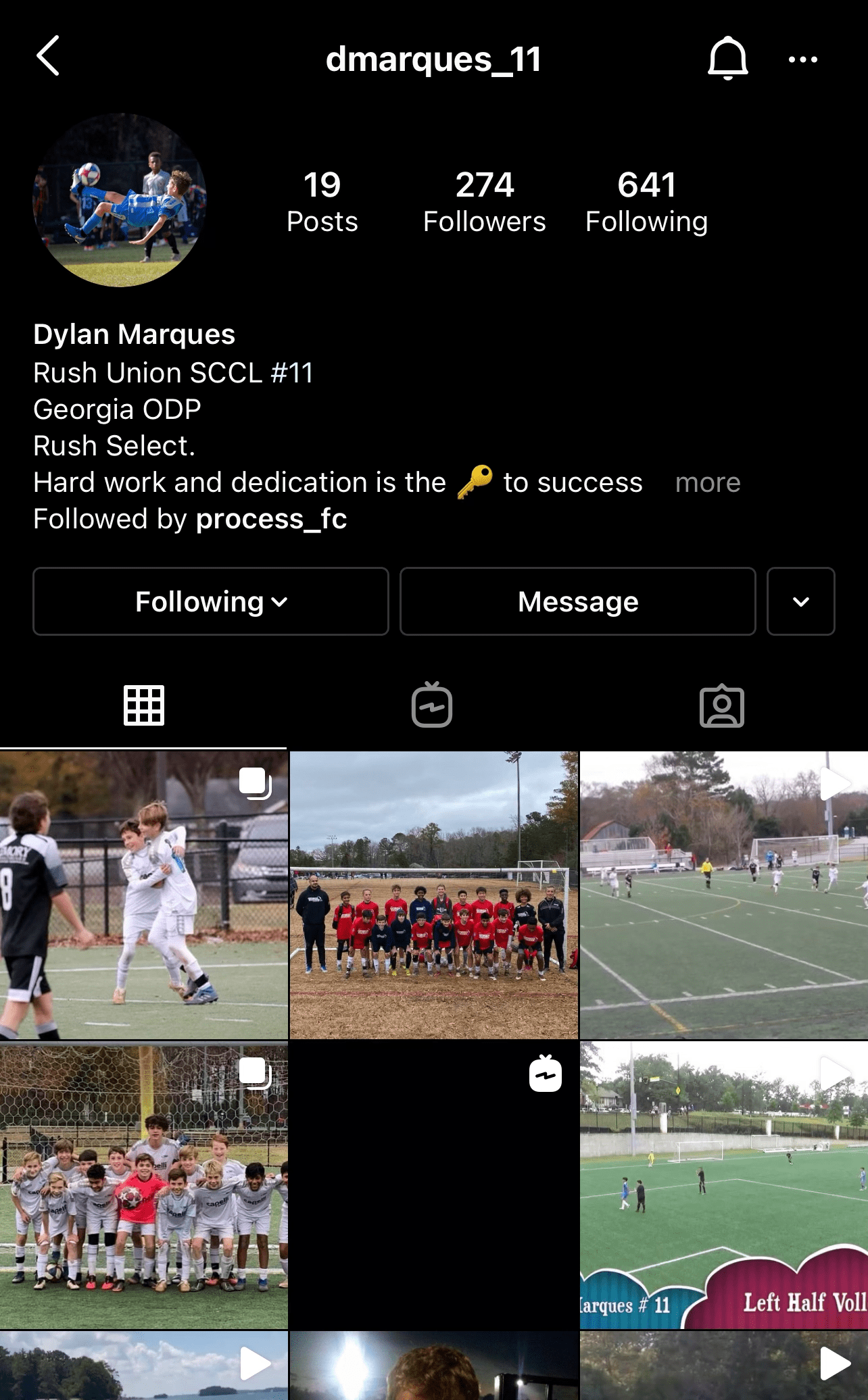Expand the bio with more

click(x=707, y=482)
